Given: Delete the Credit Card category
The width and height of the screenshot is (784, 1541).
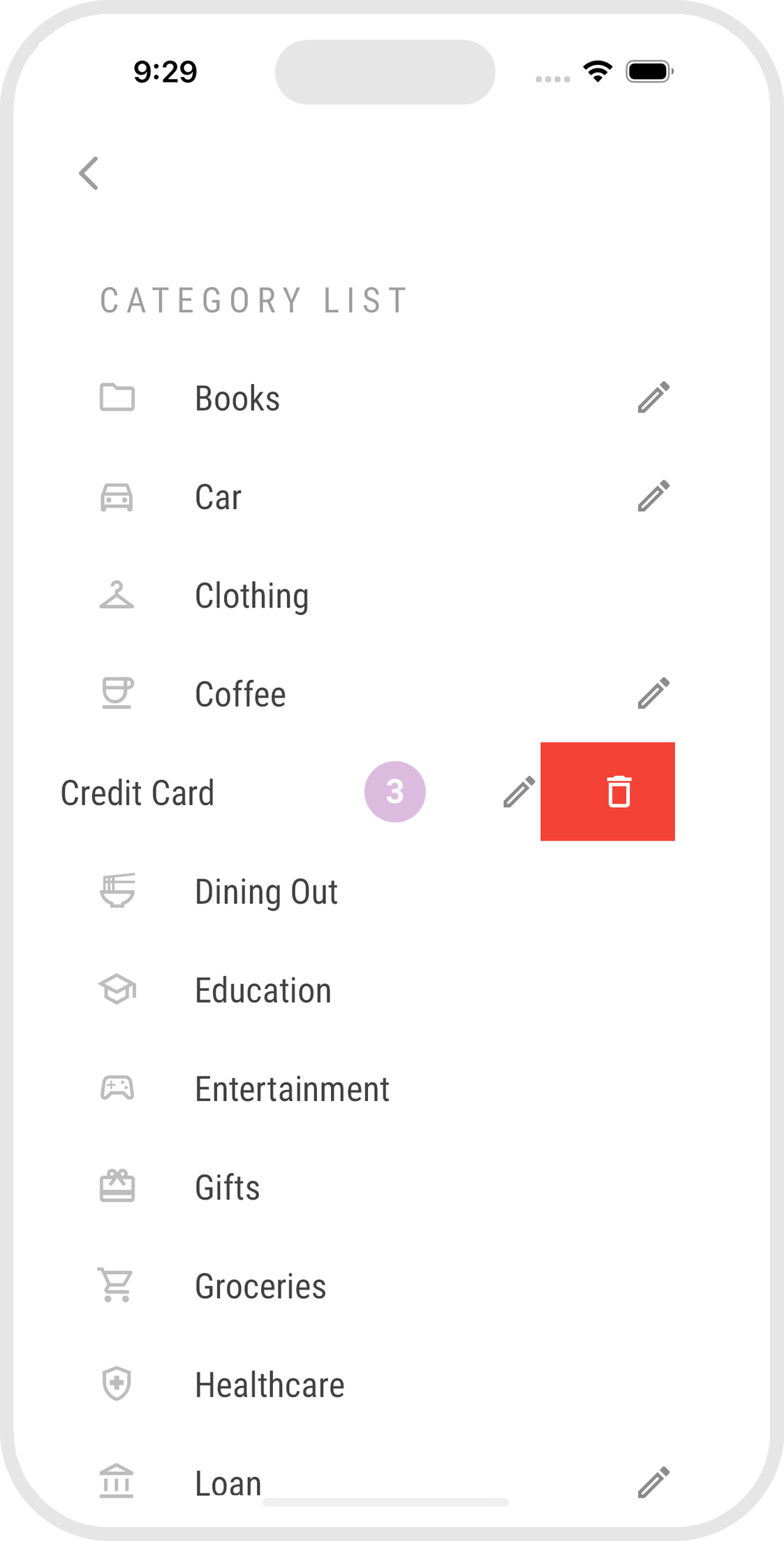Looking at the screenshot, I should click(607, 792).
